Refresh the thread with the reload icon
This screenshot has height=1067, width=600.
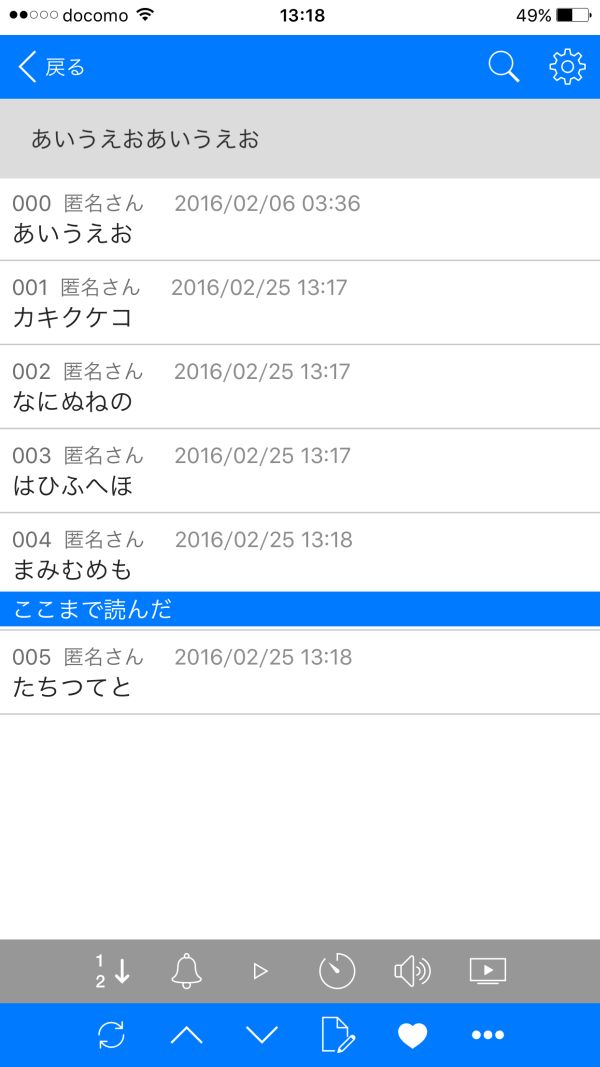[112, 1035]
